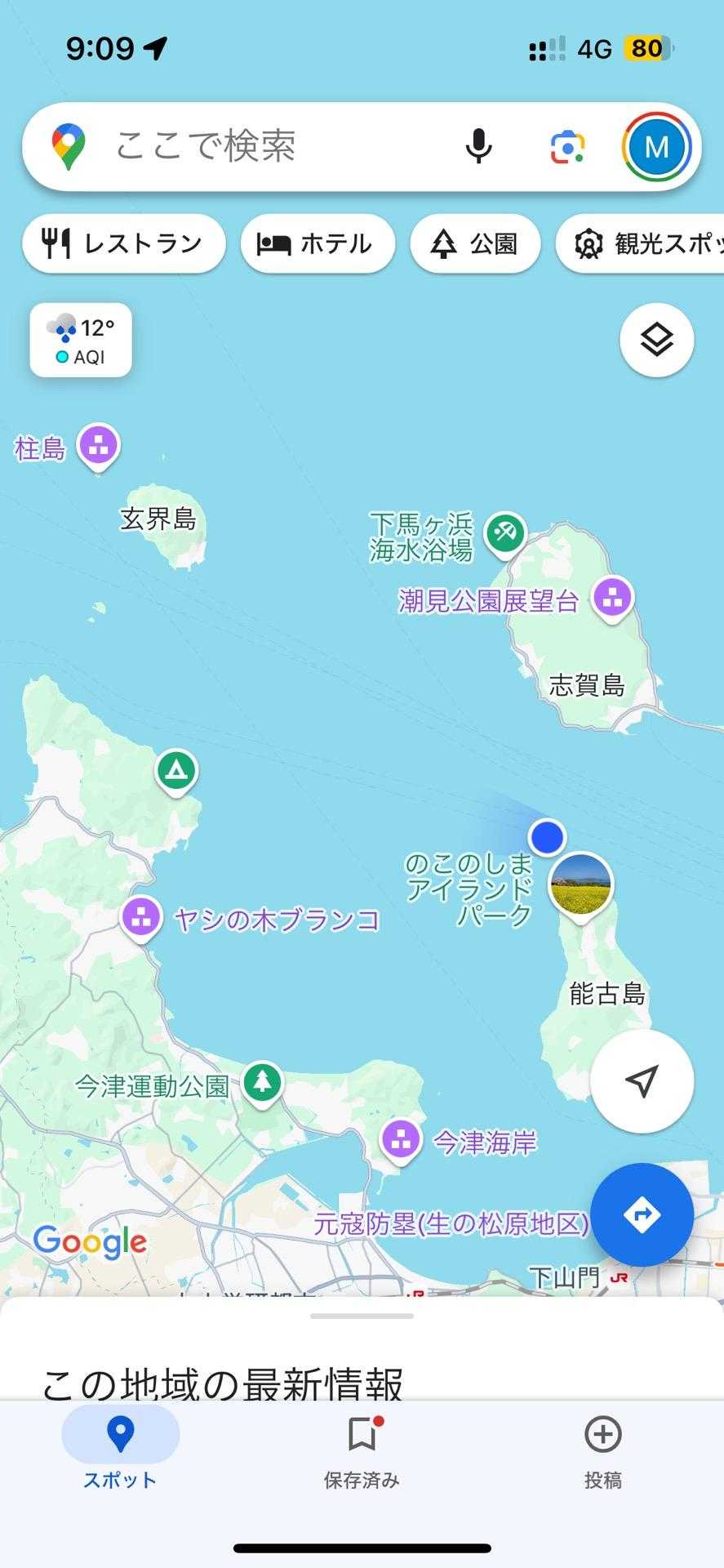Viewport: 724px width, 1568px height.
Task: Recenter map on my location
Action: [x=642, y=1080]
